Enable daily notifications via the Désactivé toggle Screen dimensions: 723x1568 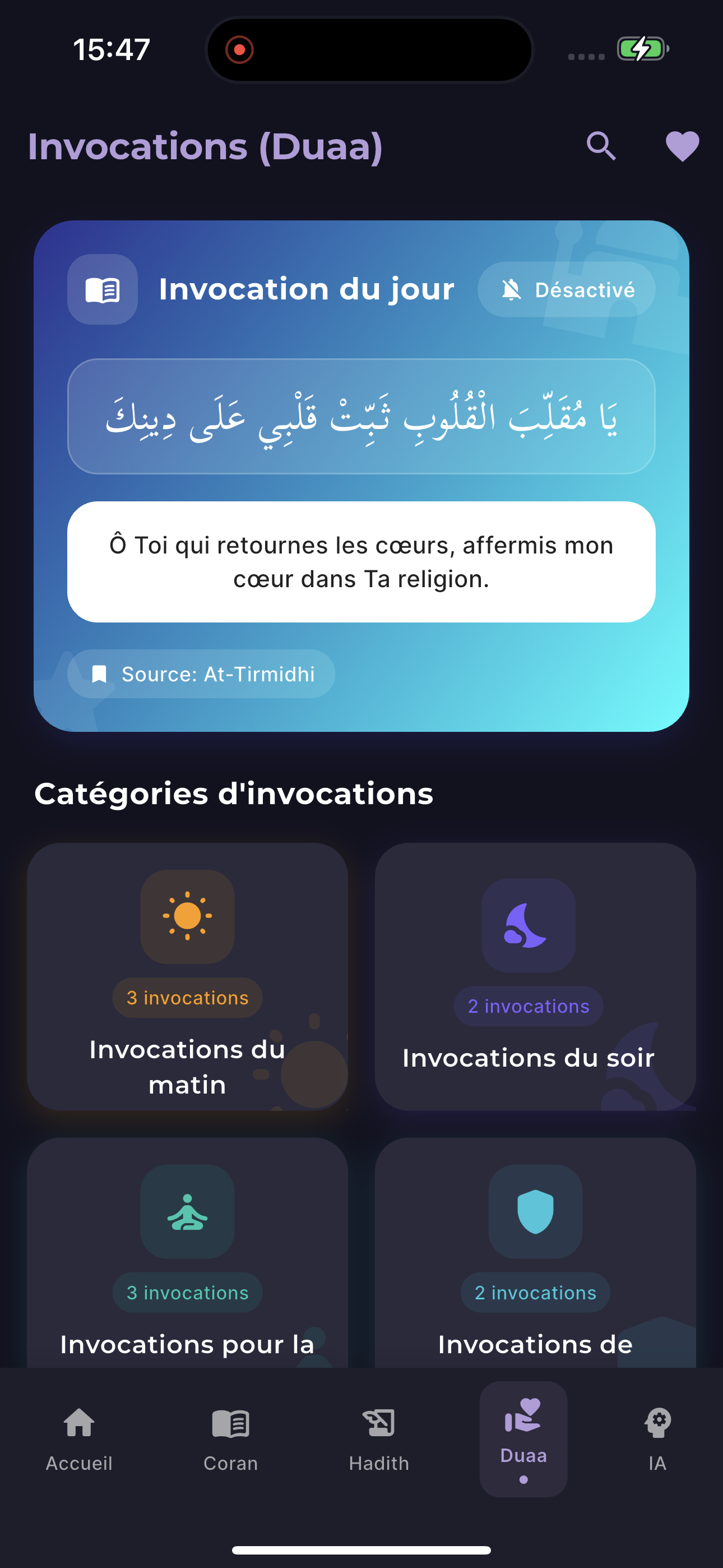(567, 290)
